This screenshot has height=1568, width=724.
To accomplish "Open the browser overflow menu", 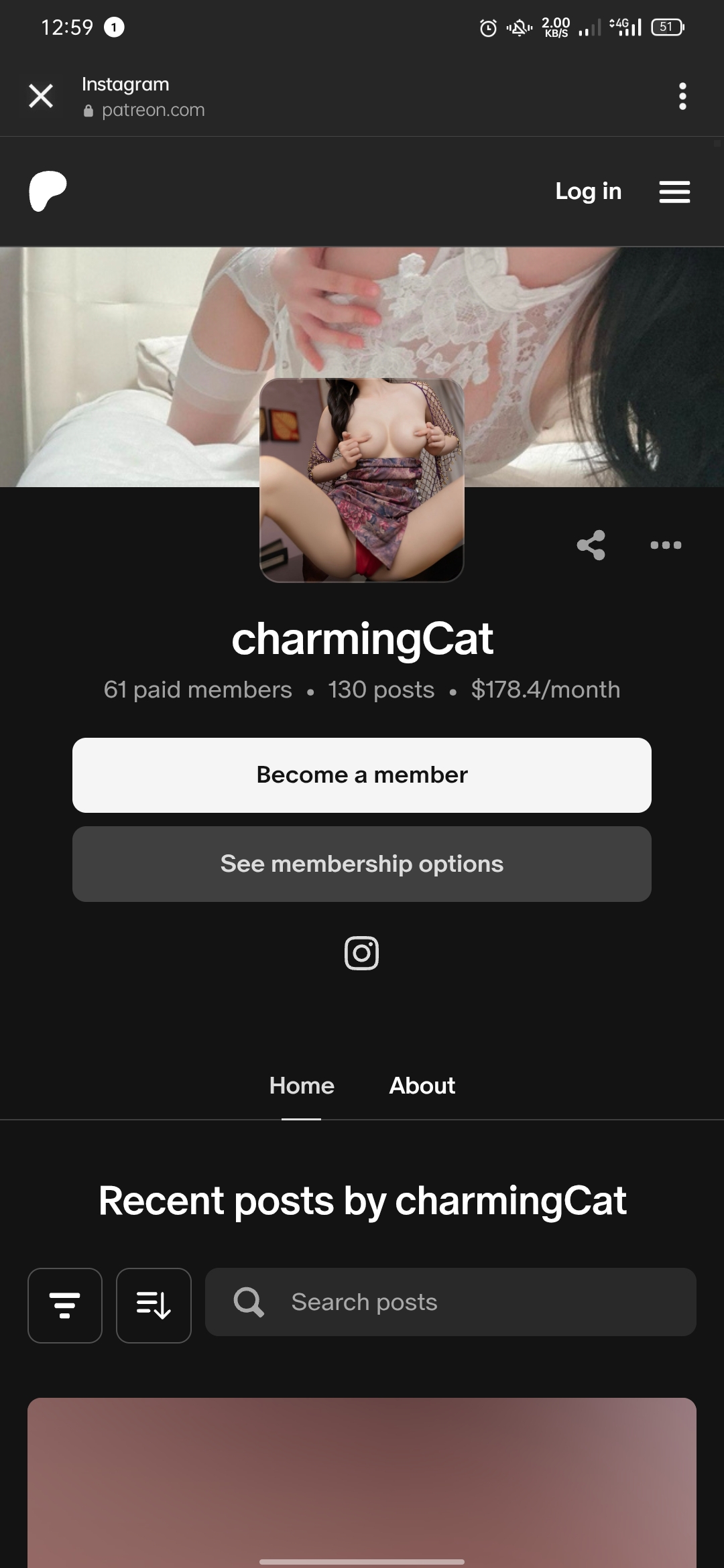I will [x=682, y=96].
